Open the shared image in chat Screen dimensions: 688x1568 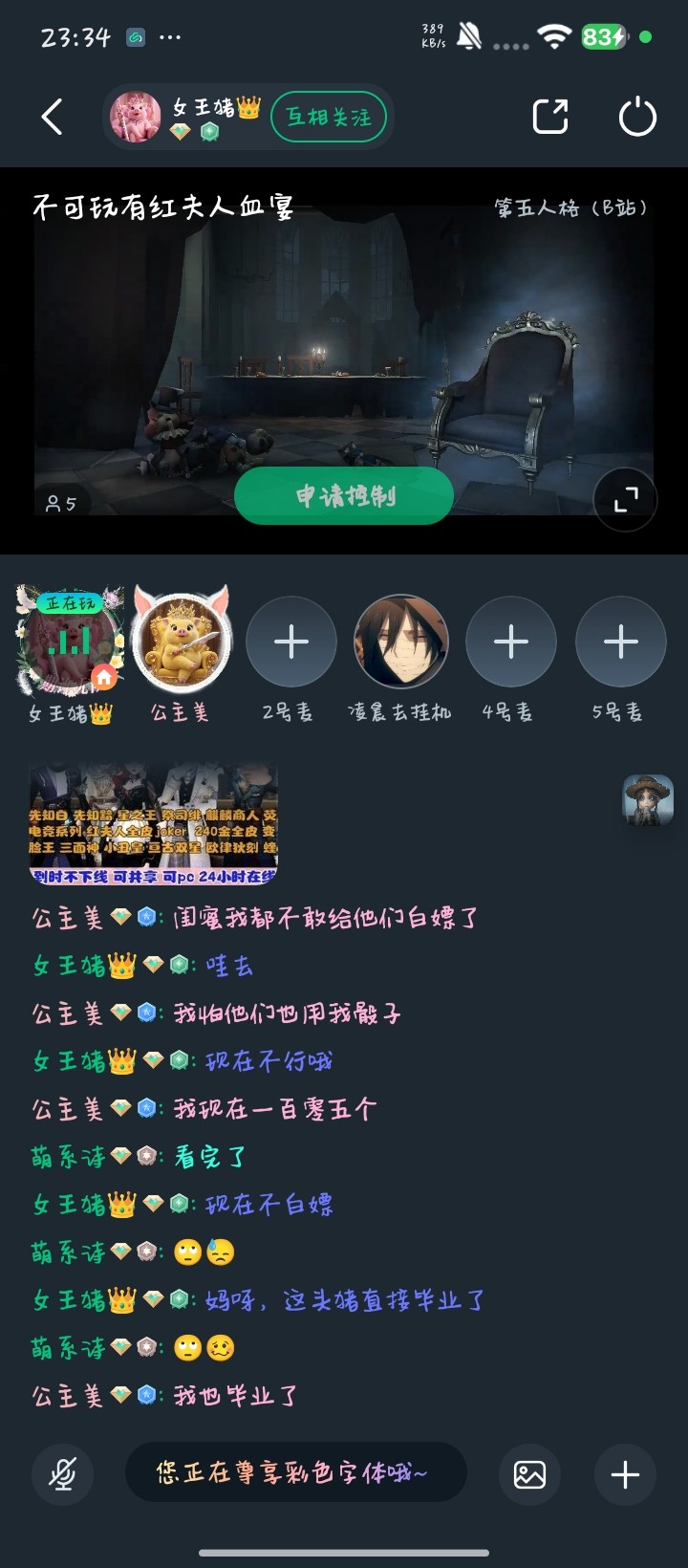(154, 823)
